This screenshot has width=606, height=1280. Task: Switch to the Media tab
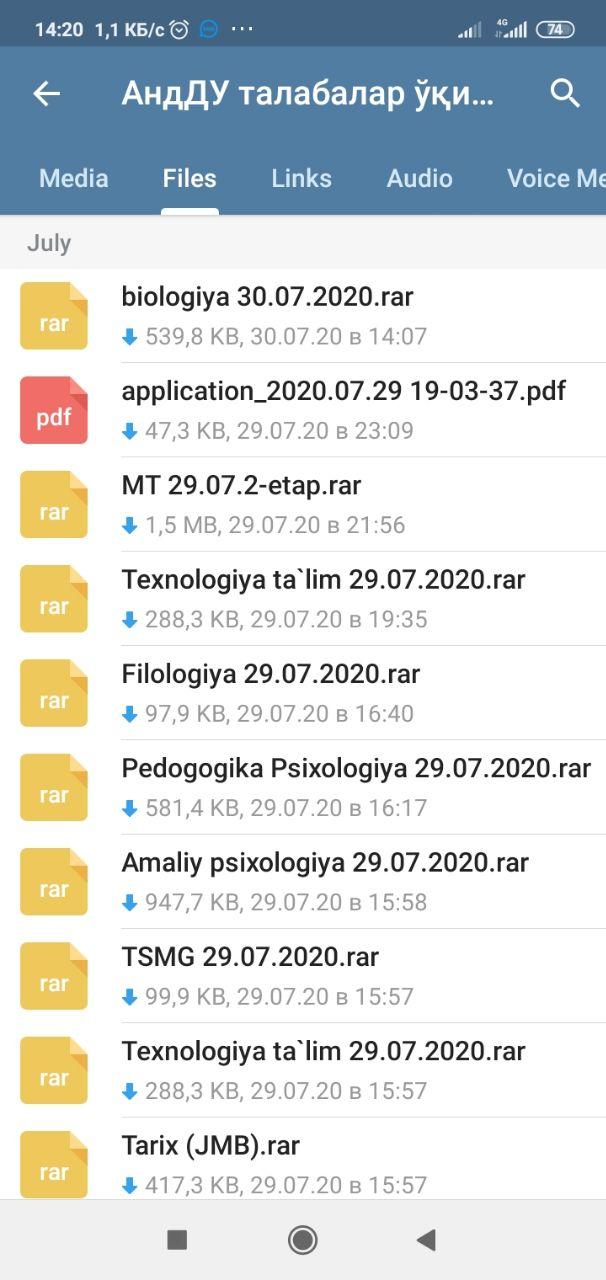tap(73, 178)
